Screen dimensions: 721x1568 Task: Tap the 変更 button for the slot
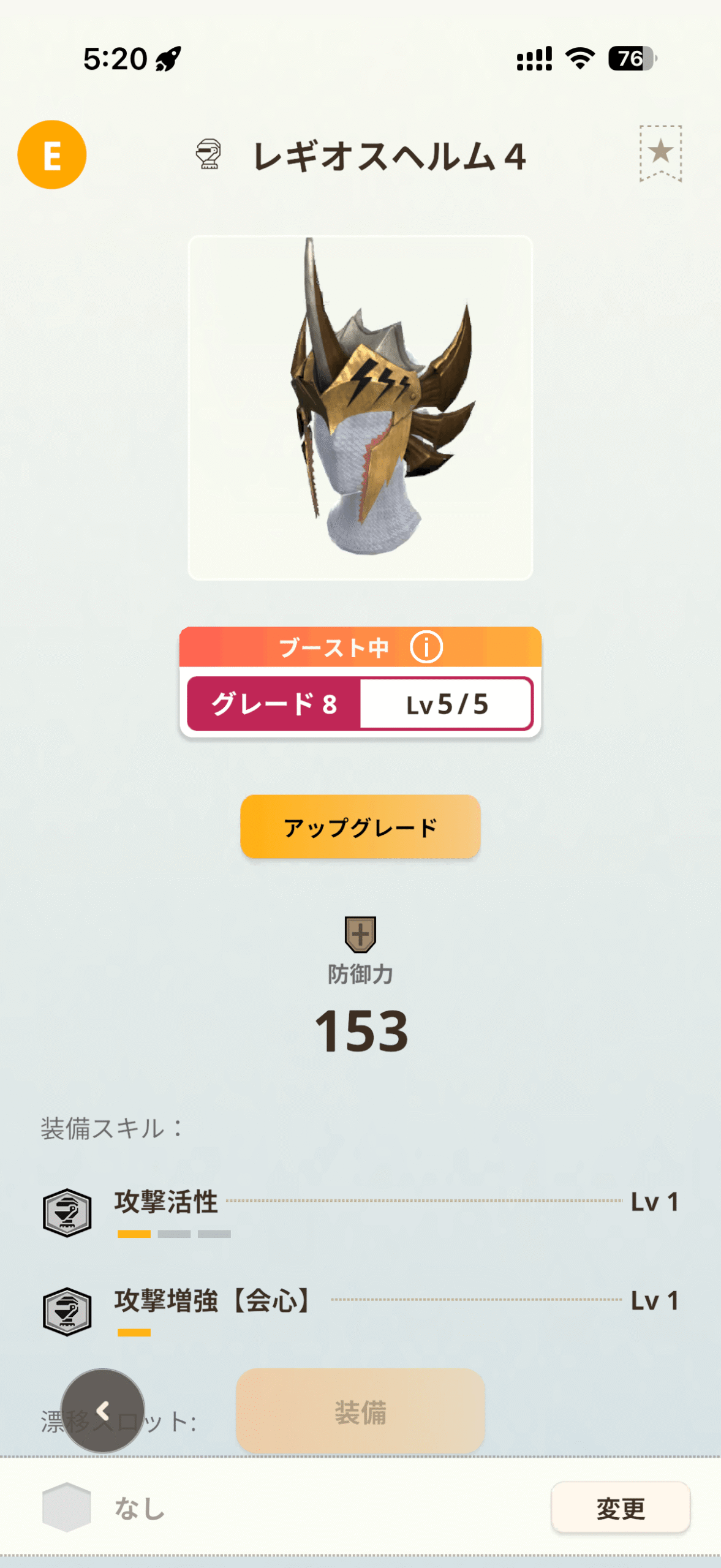(x=620, y=1508)
